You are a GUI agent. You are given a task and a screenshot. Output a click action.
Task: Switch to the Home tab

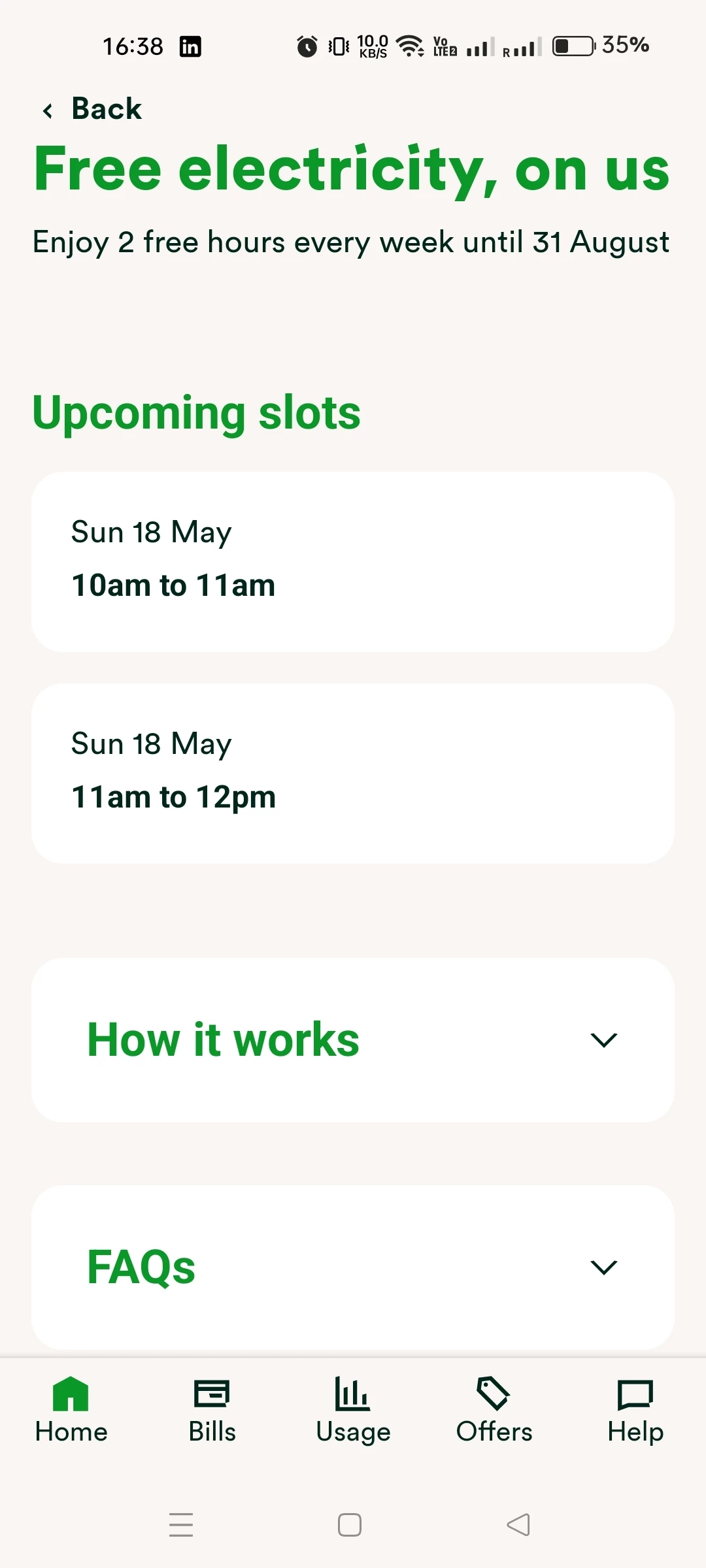point(71,1409)
